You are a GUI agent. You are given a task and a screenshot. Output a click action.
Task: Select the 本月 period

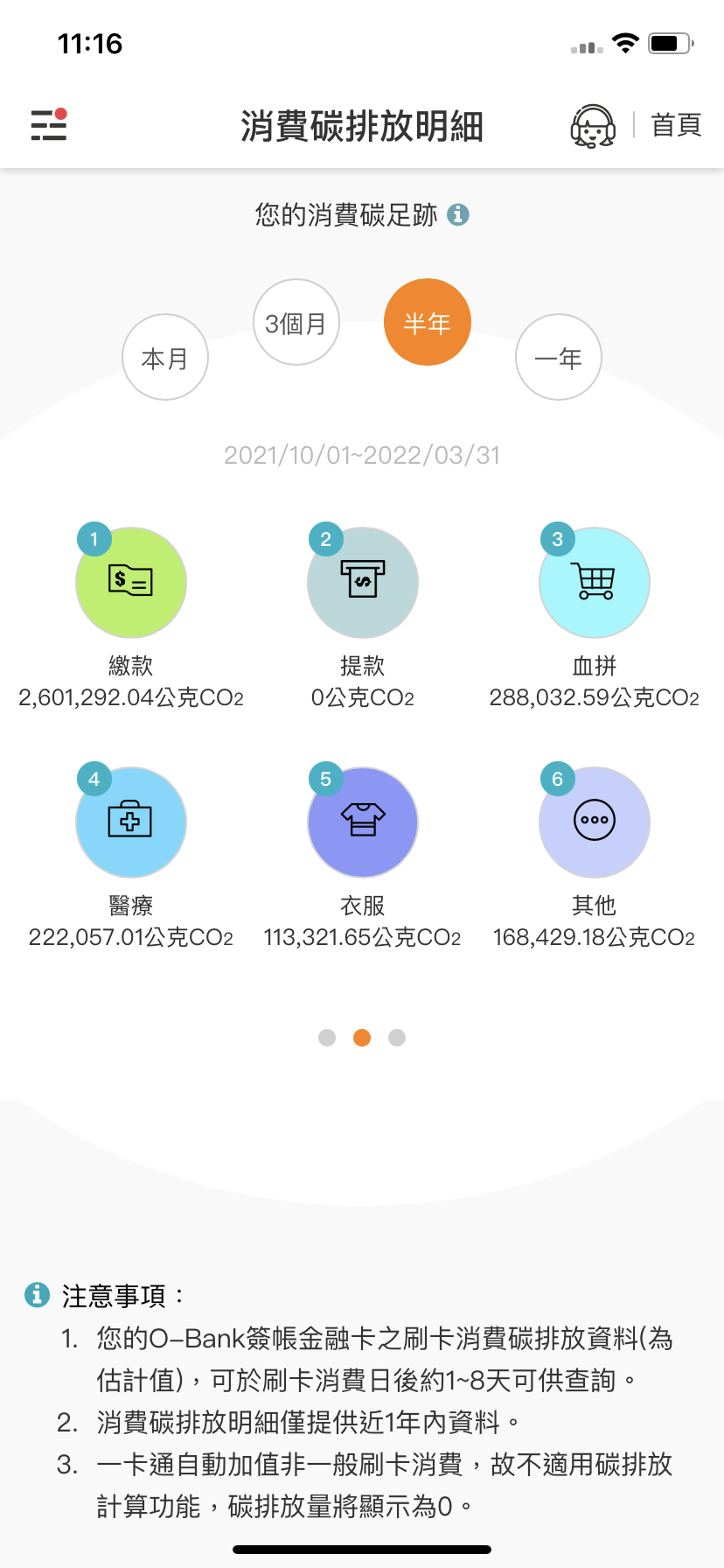(x=165, y=357)
